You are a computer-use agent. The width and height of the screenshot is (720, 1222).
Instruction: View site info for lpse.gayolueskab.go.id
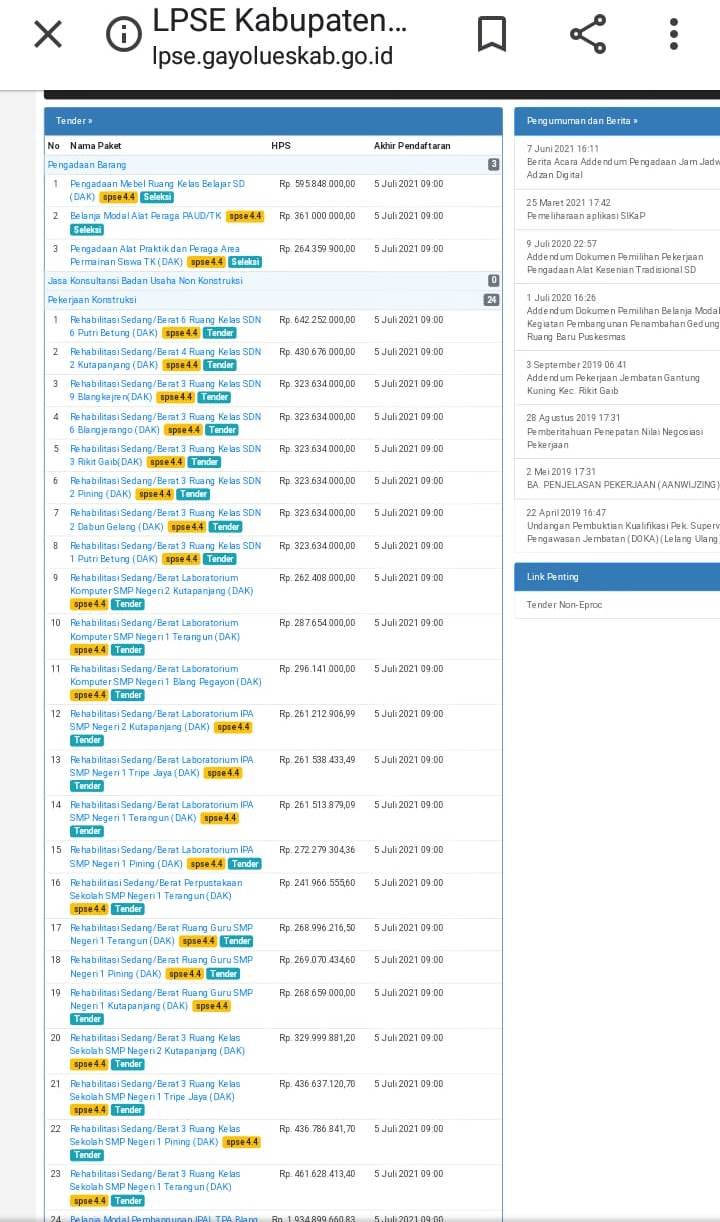click(124, 34)
